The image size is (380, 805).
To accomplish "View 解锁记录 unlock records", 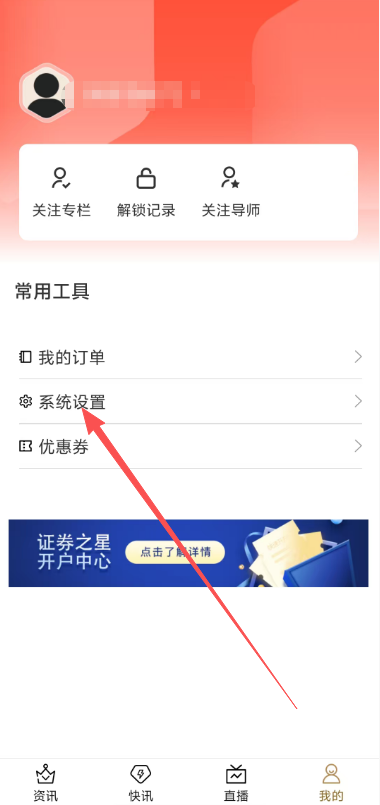I will pos(146,192).
